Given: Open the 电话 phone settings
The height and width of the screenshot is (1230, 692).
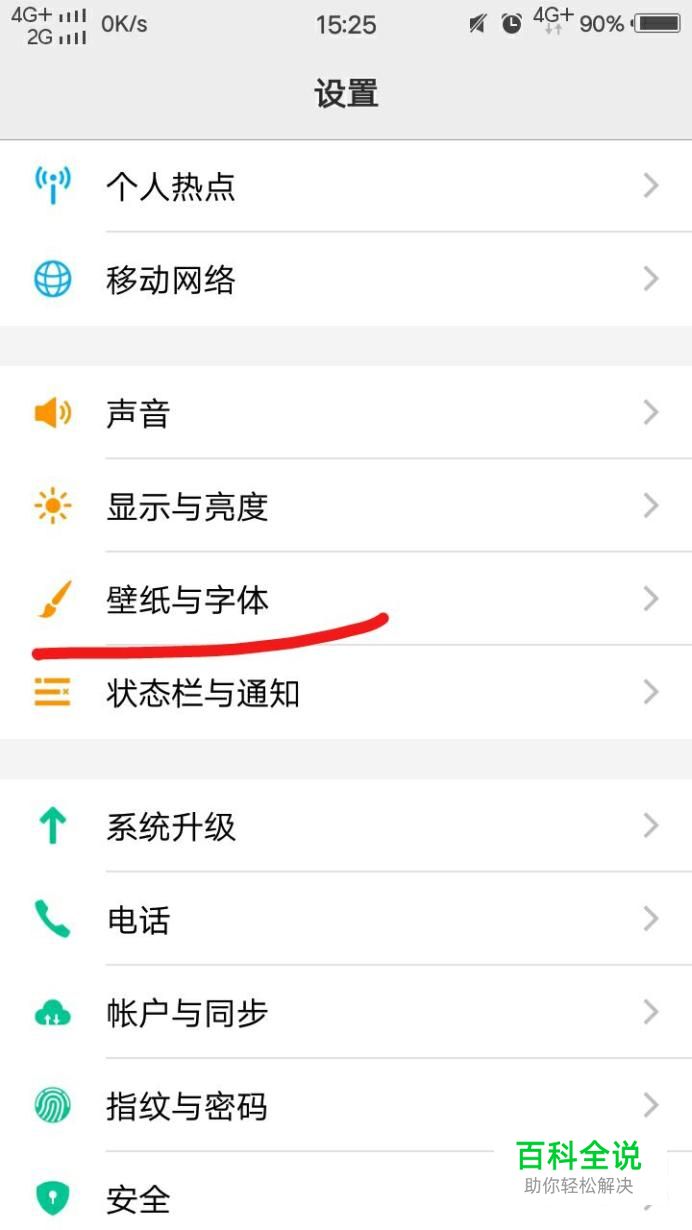Looking at the screenshot, I should point(346,919).
